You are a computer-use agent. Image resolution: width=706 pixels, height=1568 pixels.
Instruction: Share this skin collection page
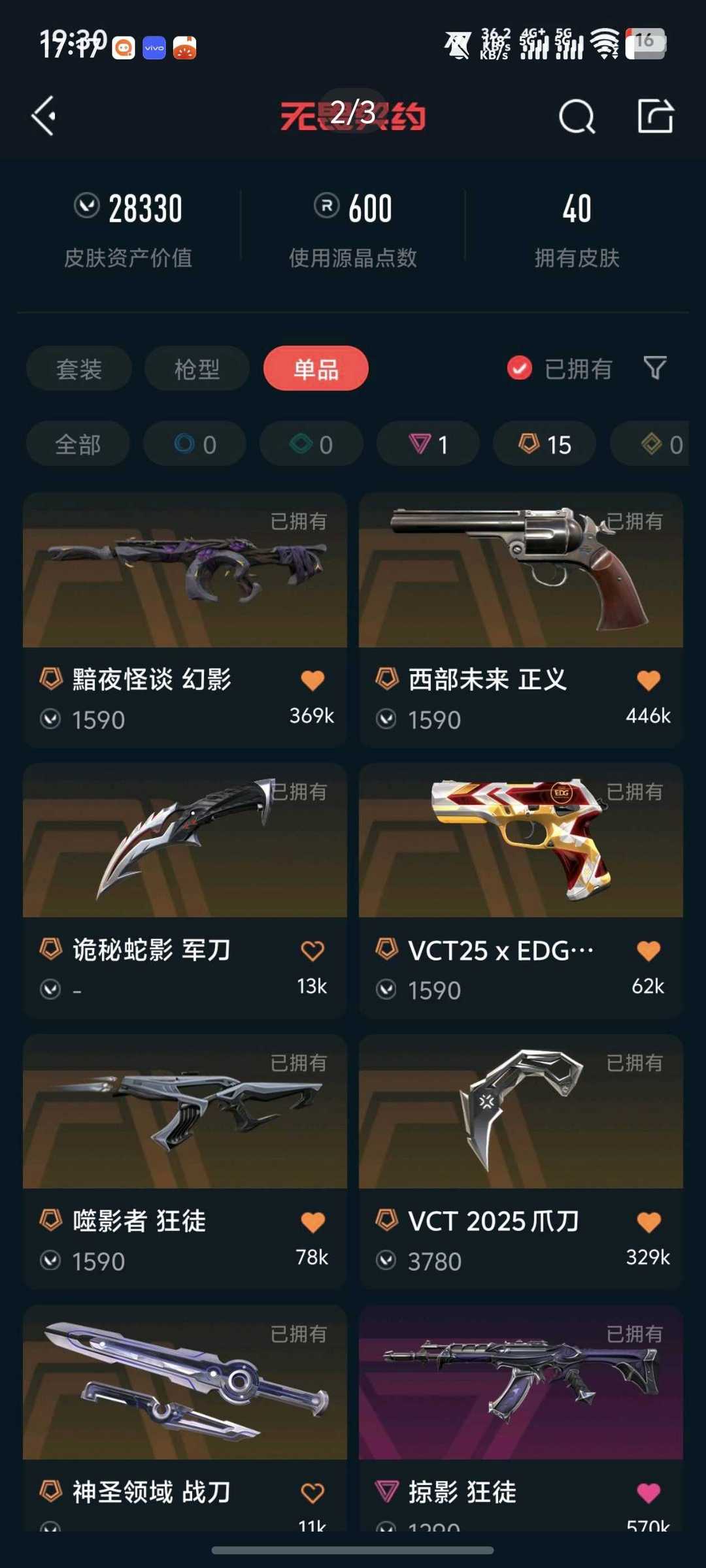656,116
